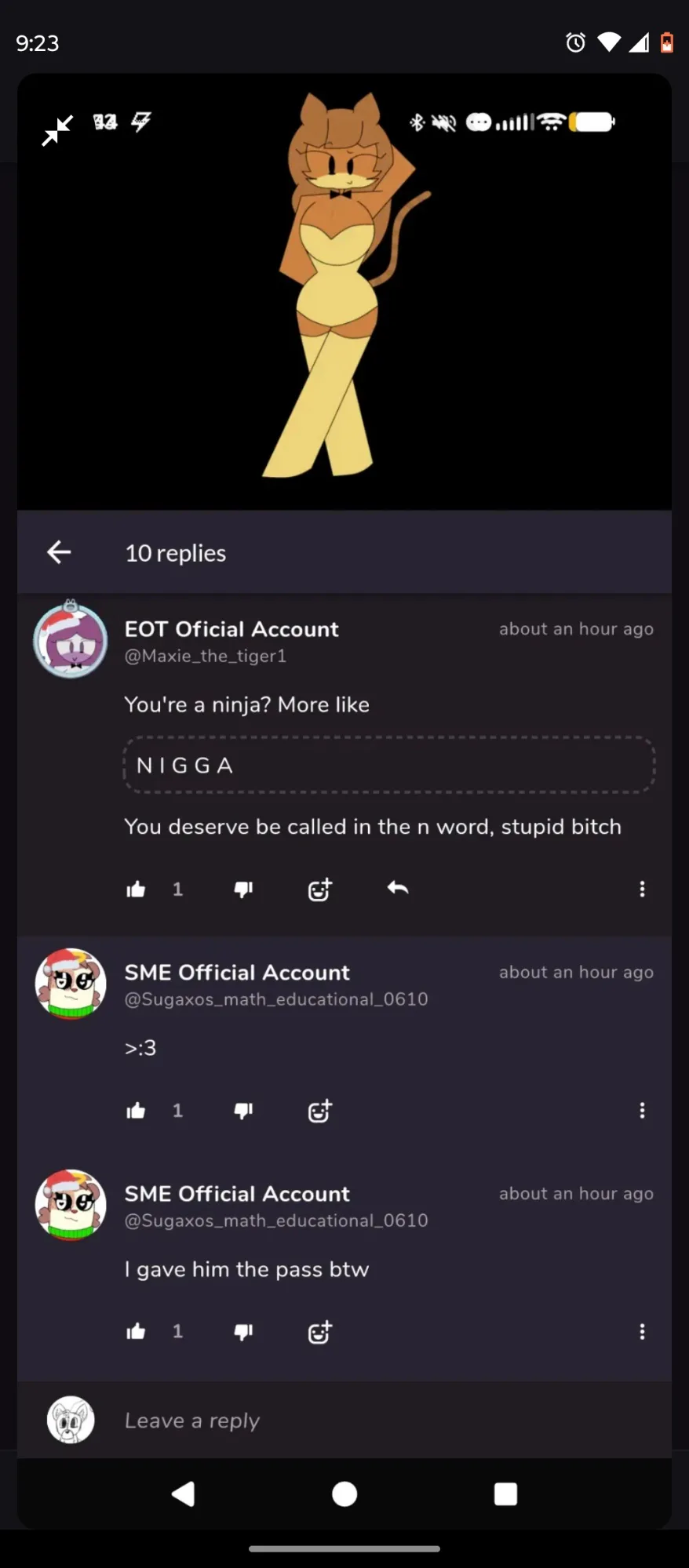Like the "I gave him the pass btw" reply
This screenshot has width=689, height=1568.
[136, 1331]
